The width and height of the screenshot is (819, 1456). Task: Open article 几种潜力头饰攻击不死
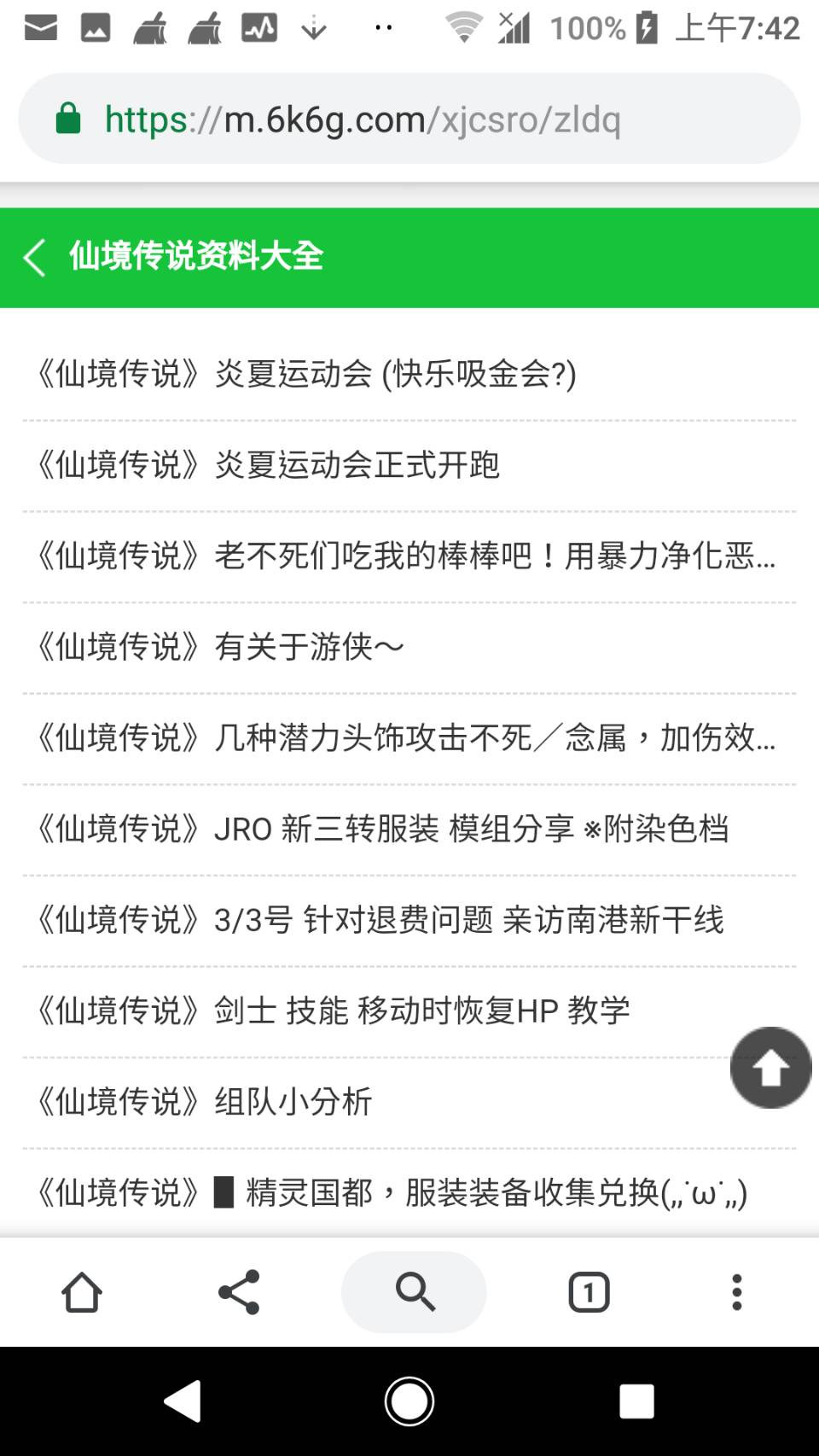point(409,738)
